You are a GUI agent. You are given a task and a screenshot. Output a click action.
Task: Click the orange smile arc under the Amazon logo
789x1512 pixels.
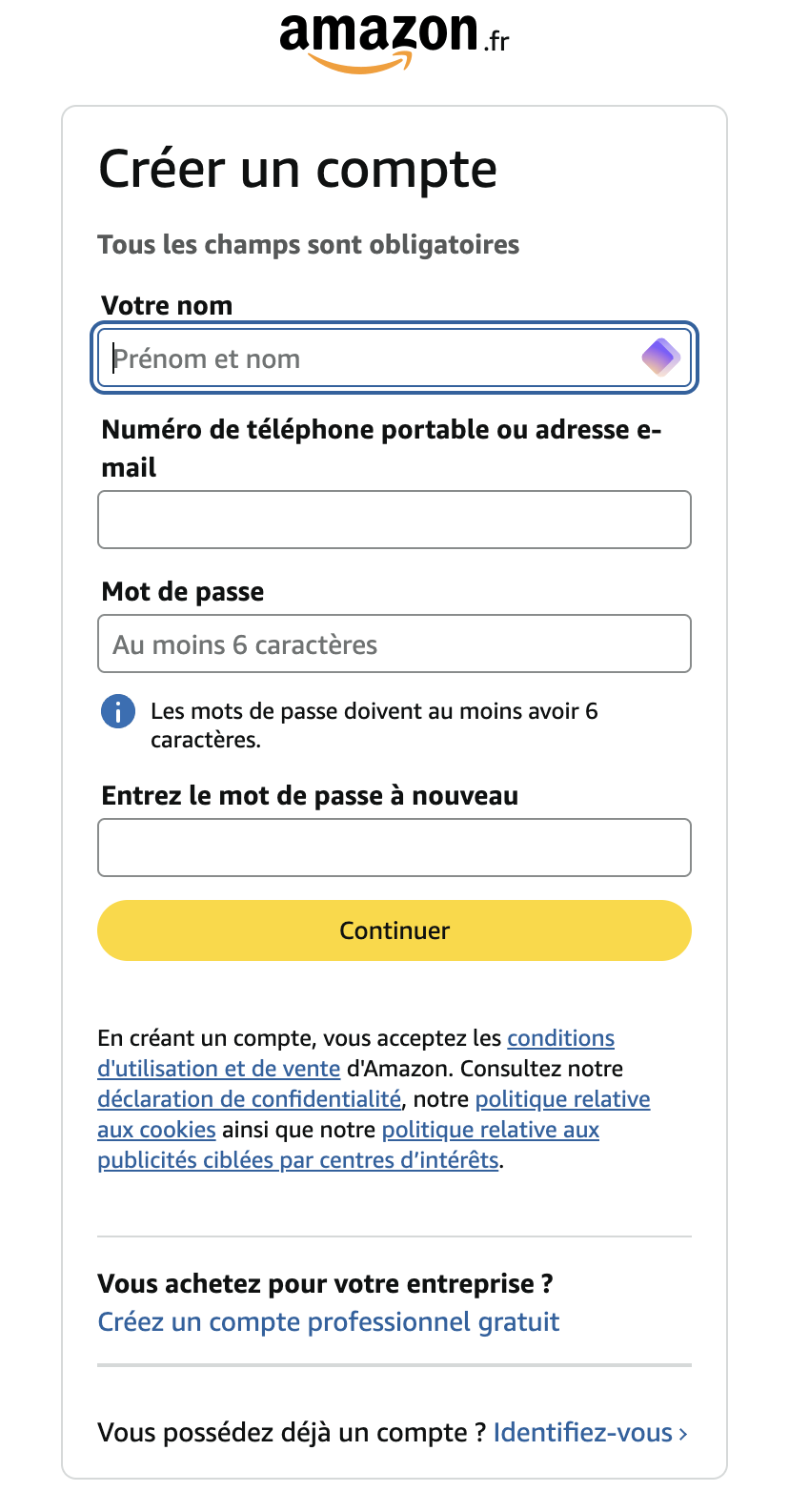click(x=362, y=65)
